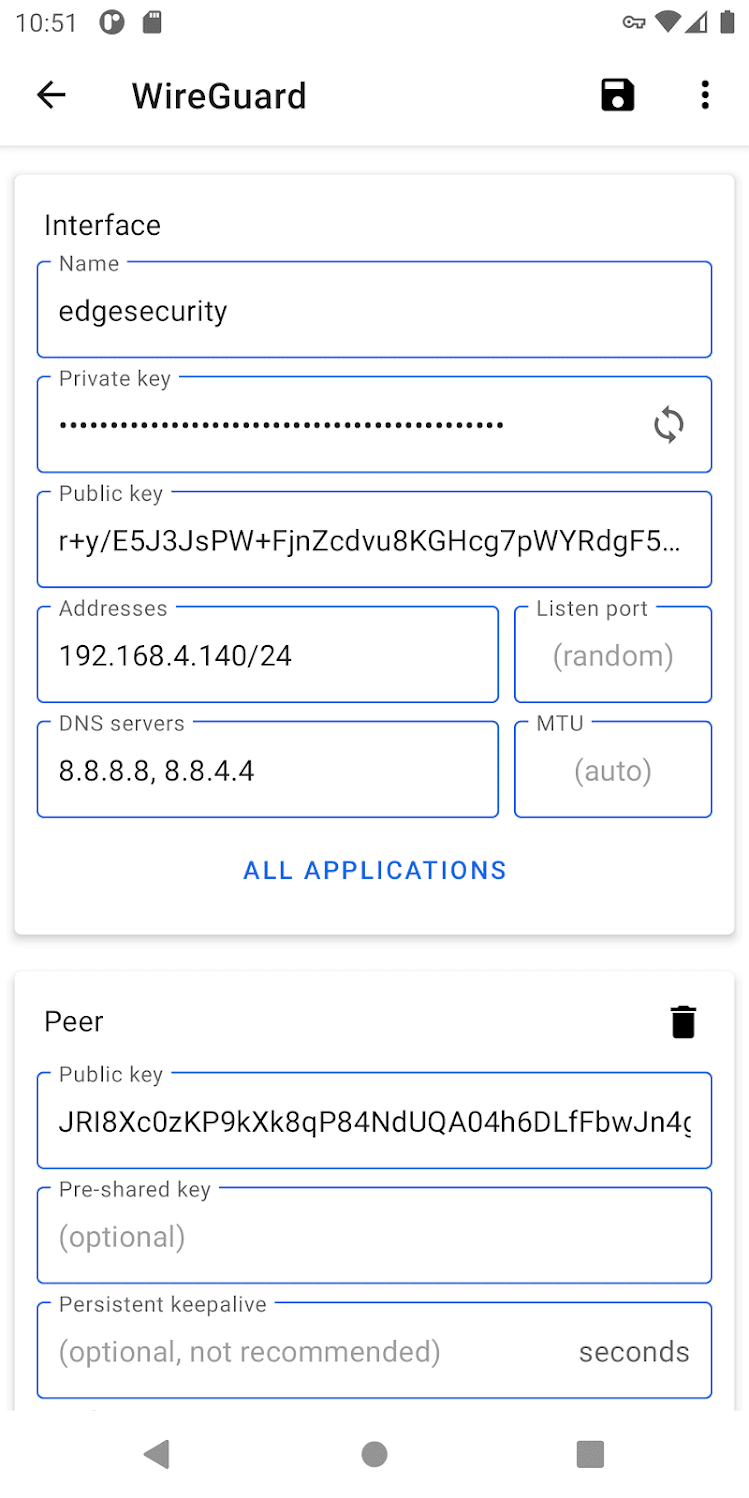This screenshot has width=749, height=1498.
Task: Regenerate the private key
Action: click(x=668, y=425)
